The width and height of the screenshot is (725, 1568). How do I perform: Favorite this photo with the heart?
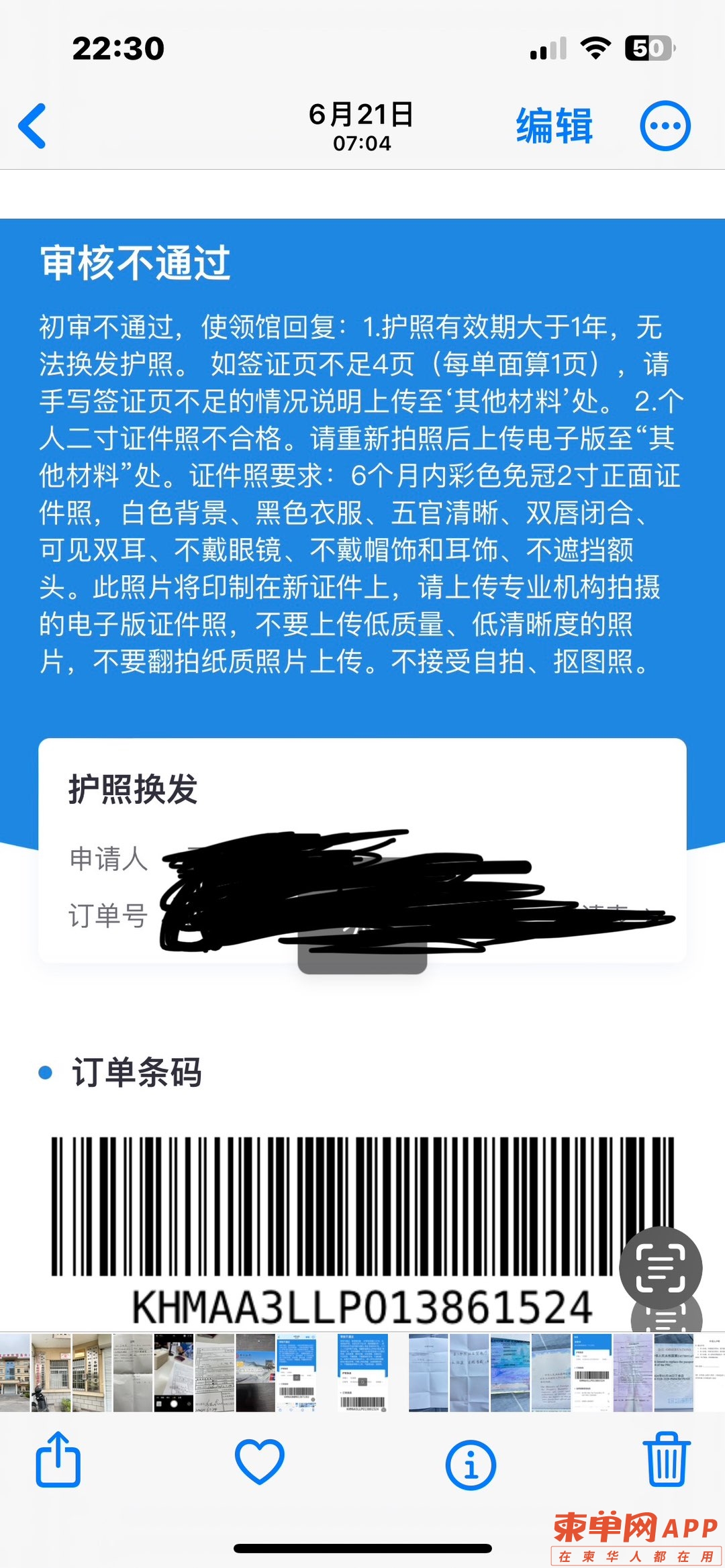tap(259, 1461)
